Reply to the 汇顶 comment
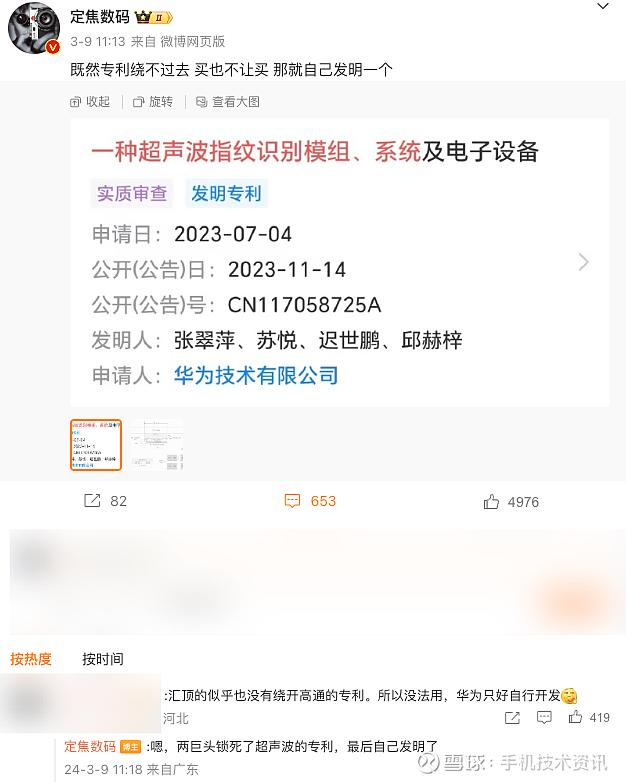 [x=544, y=717]
